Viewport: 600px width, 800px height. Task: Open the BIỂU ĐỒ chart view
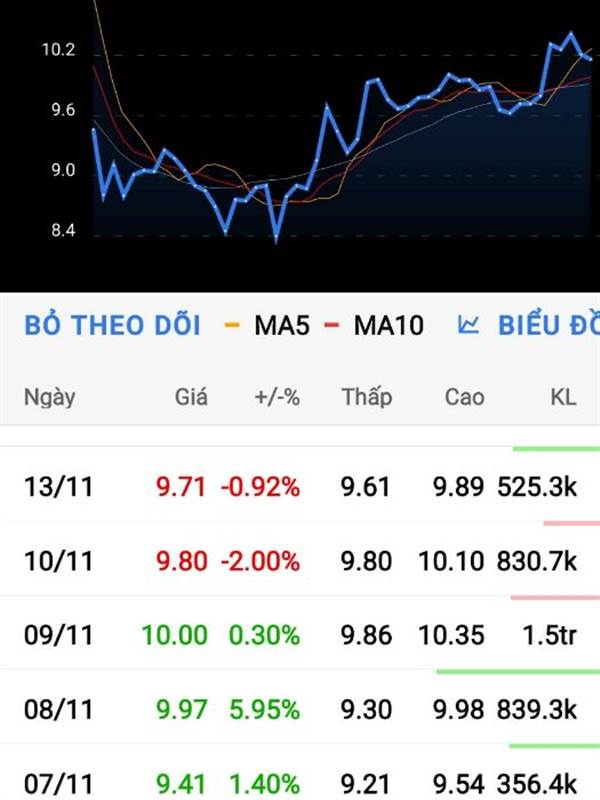(x=529, y=324)
